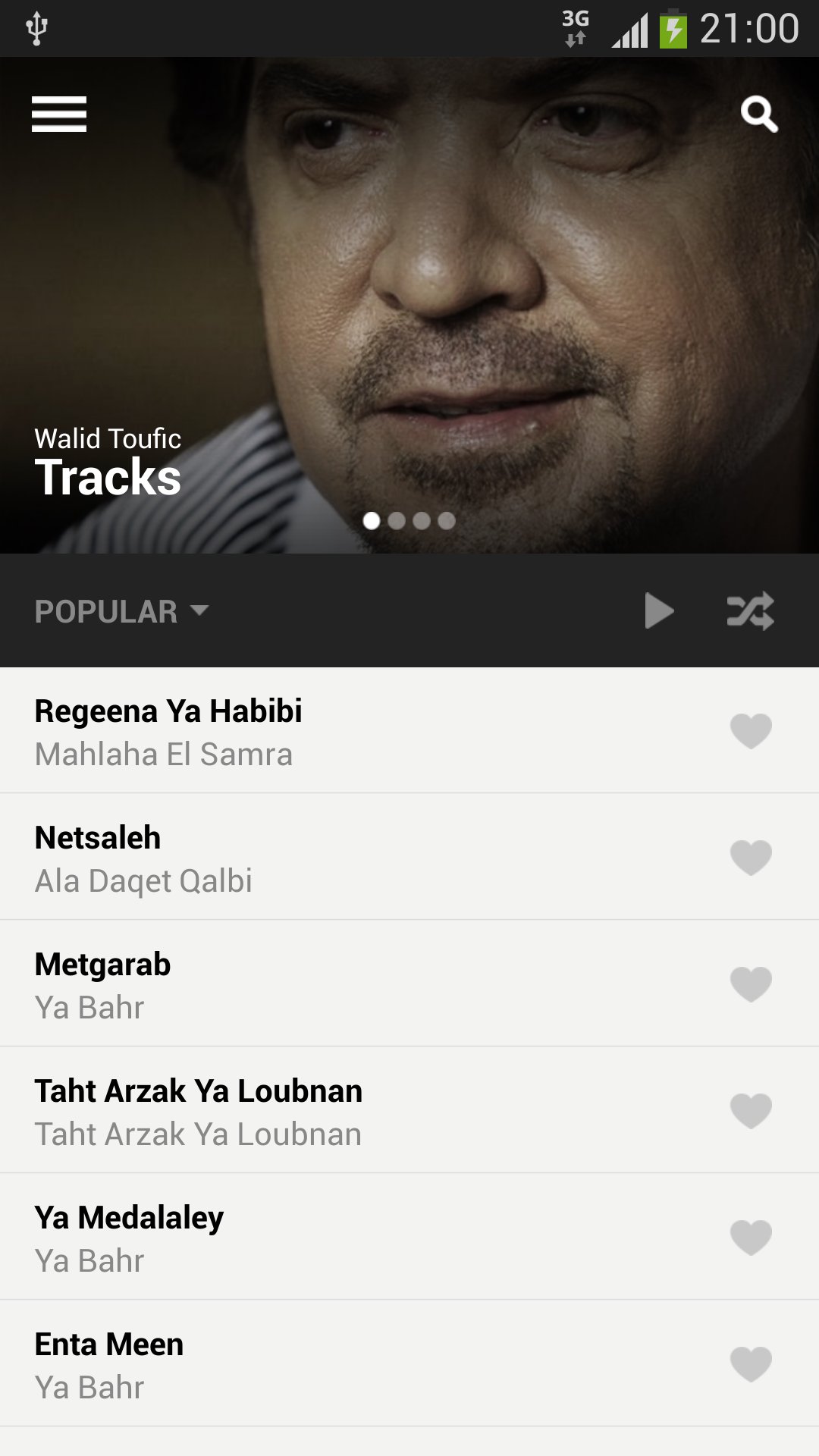Screen dimensions: 819x1456
Task: Expand the sort options arrow
Action: pyautogui.click(x=199, y=611)
